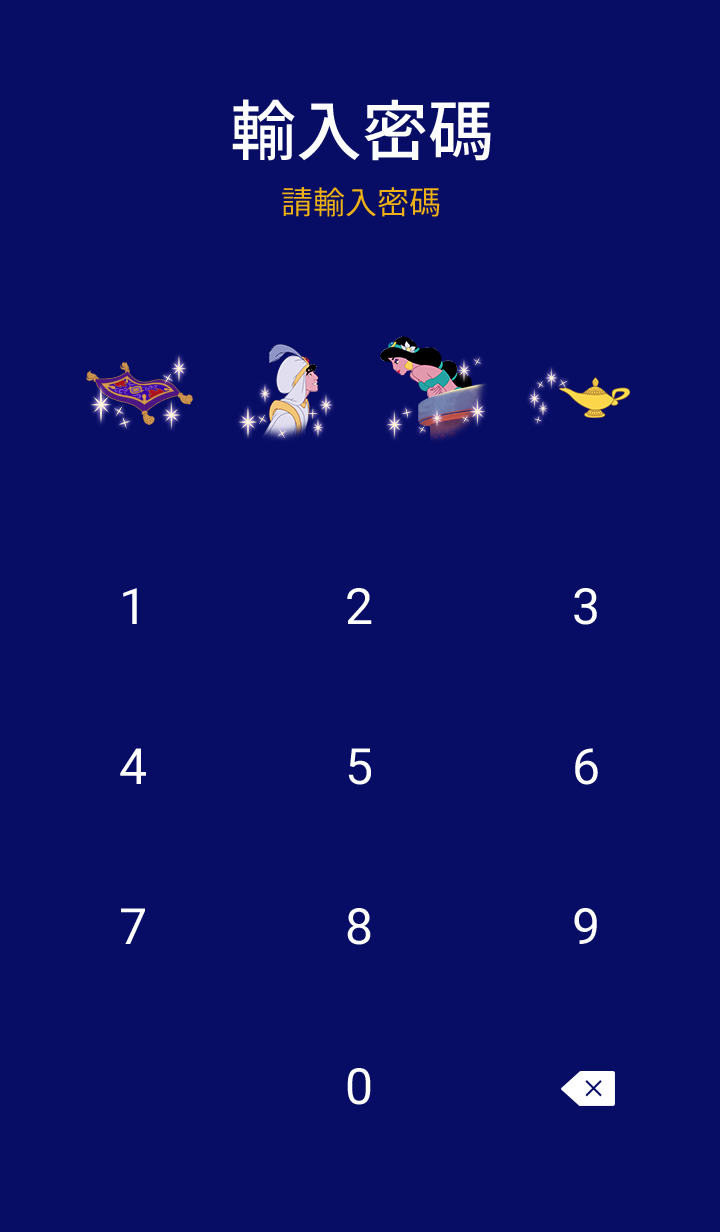The width and height of the screenshot is (720, 1232).
Task: Tap the number 5 key
Action: point(360,768)
